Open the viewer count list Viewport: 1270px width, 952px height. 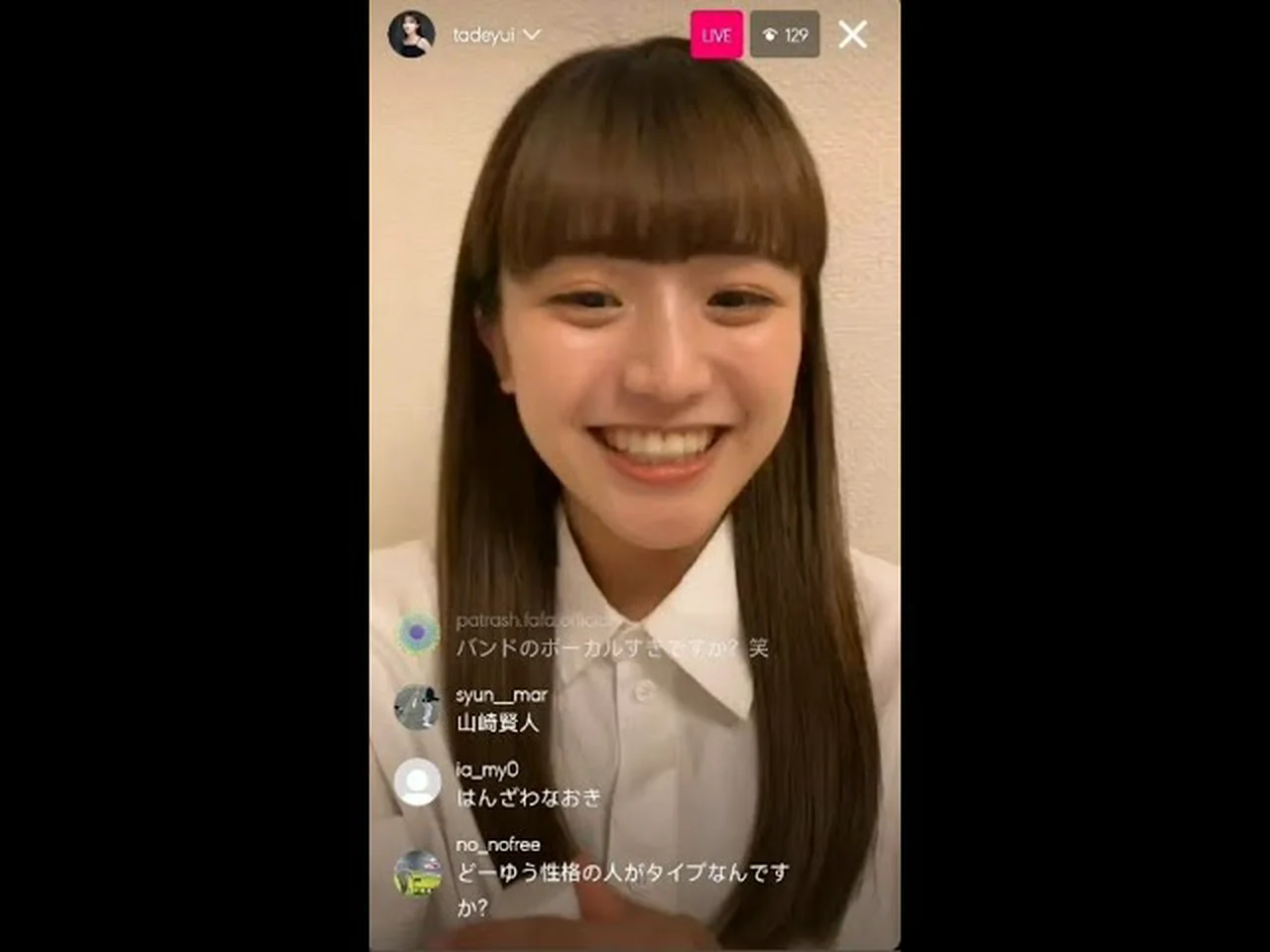click(784, 35)
